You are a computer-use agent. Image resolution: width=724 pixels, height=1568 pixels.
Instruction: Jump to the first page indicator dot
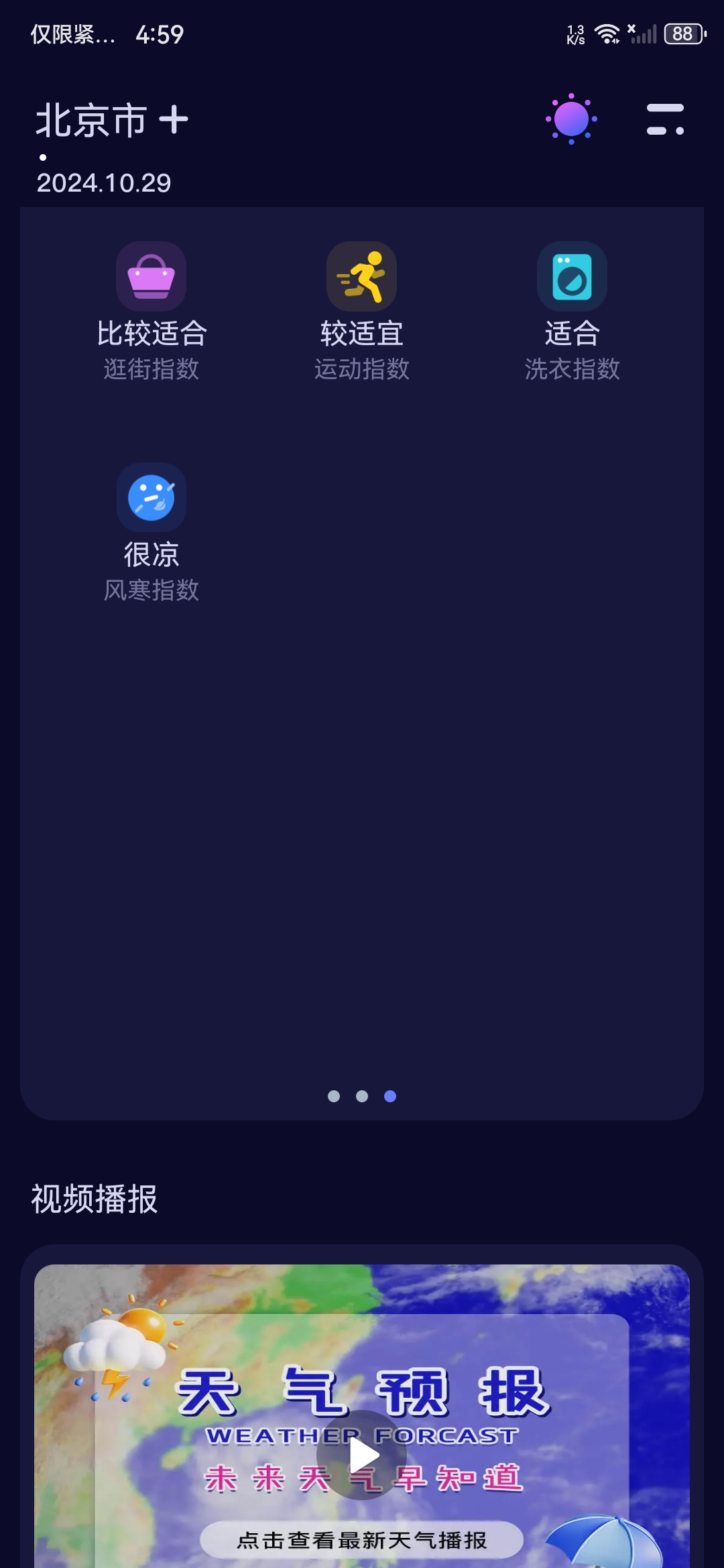334,1096
